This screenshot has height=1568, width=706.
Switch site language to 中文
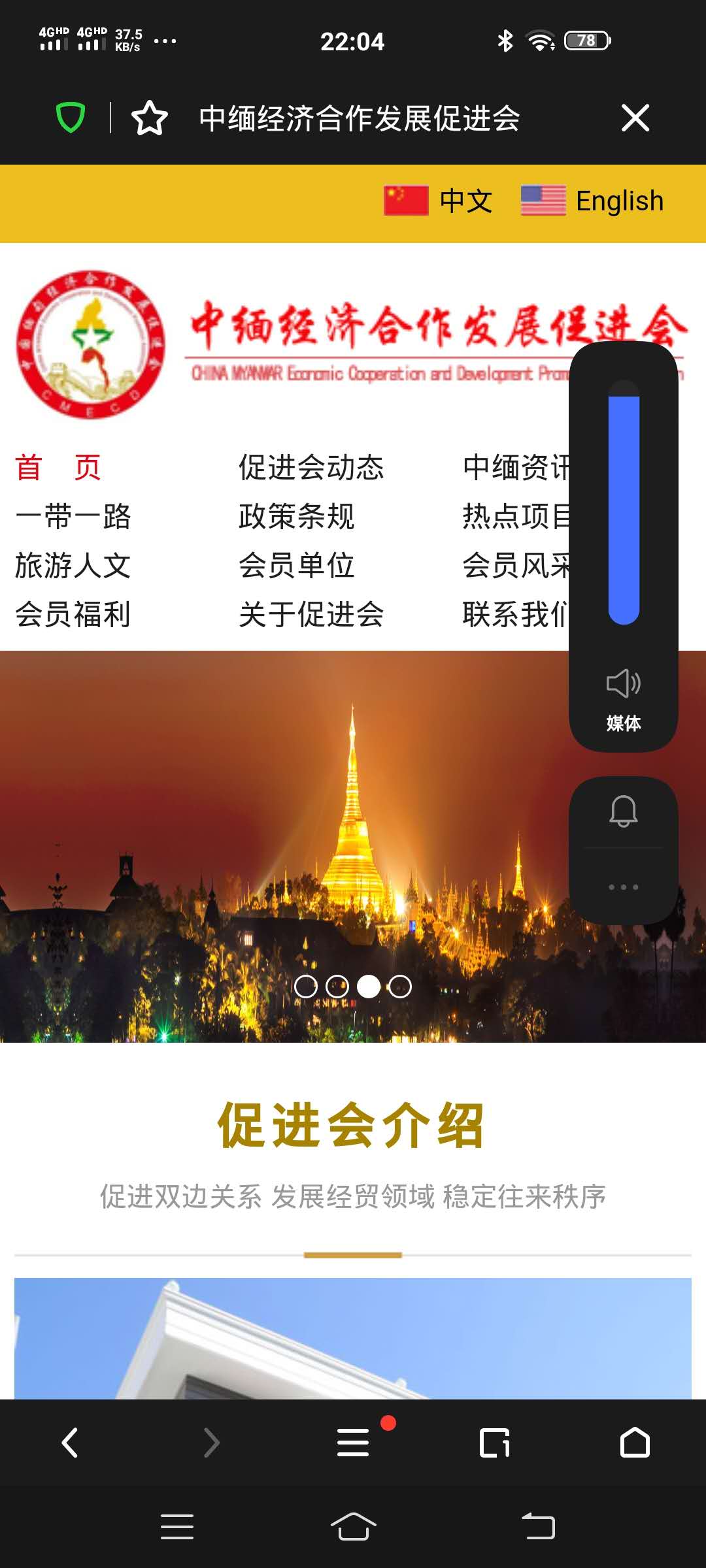pyautogui.click(x=438, y=201)
